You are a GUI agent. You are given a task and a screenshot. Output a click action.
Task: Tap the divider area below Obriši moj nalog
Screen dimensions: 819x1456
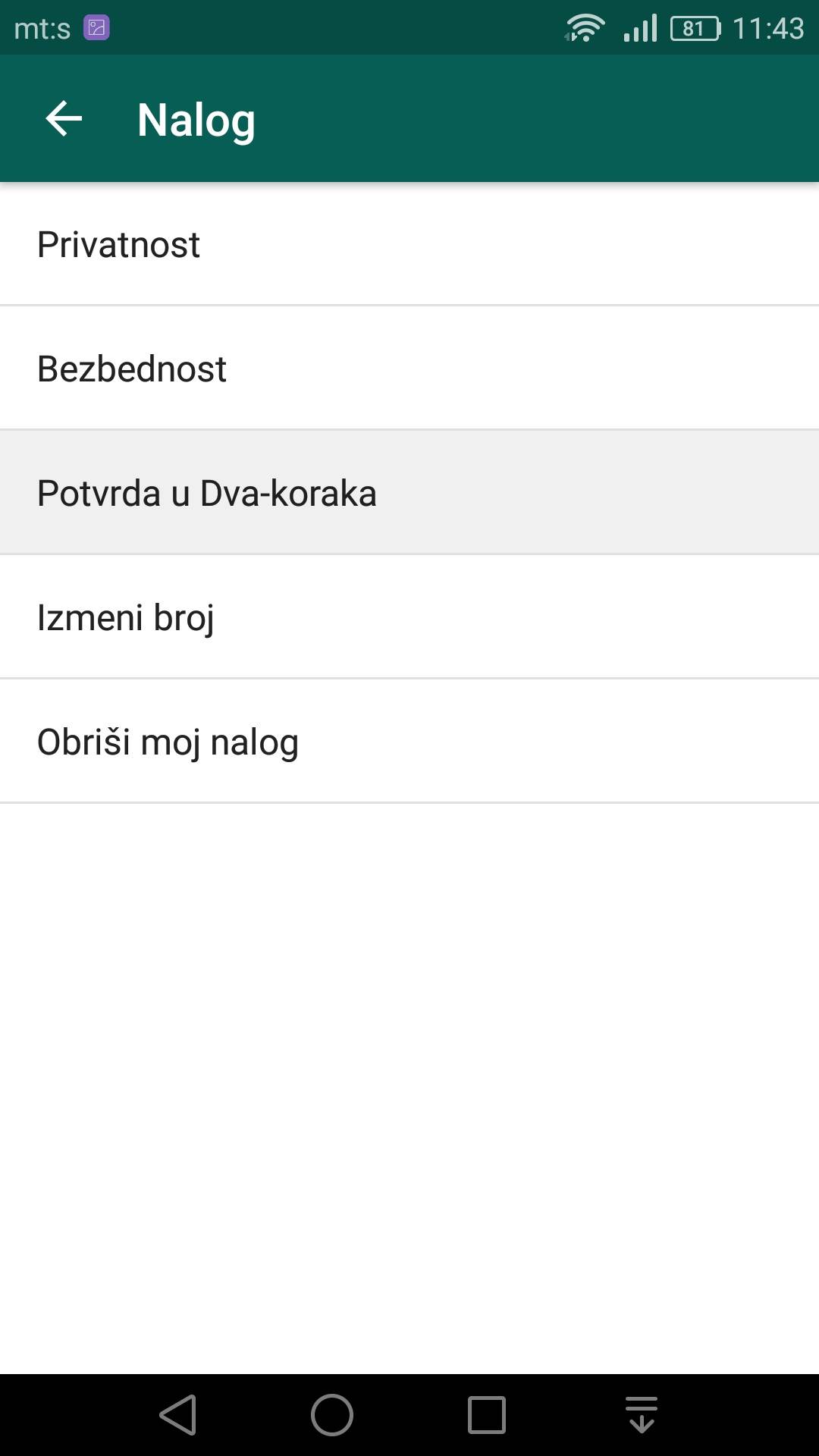(409, 800)
